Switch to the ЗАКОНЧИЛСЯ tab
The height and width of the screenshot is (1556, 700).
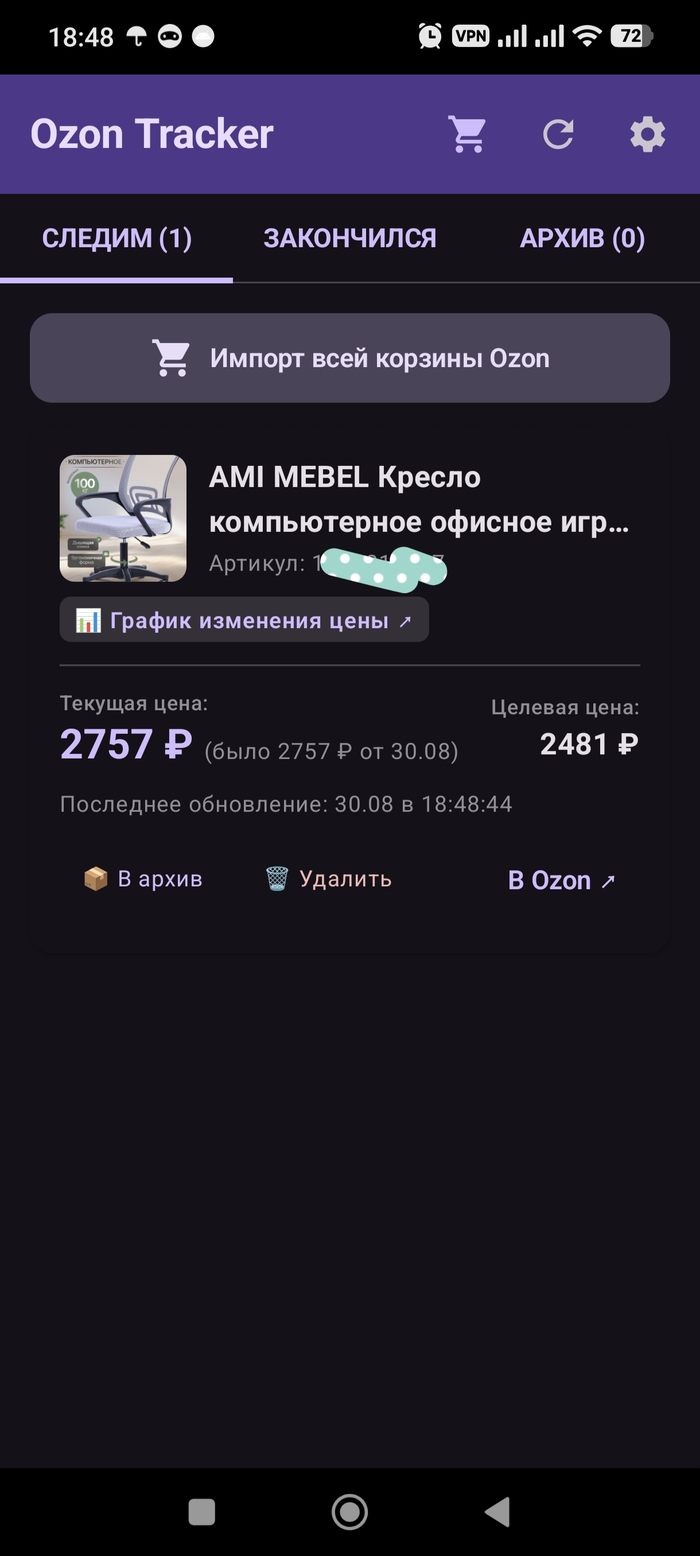(350, 238)
